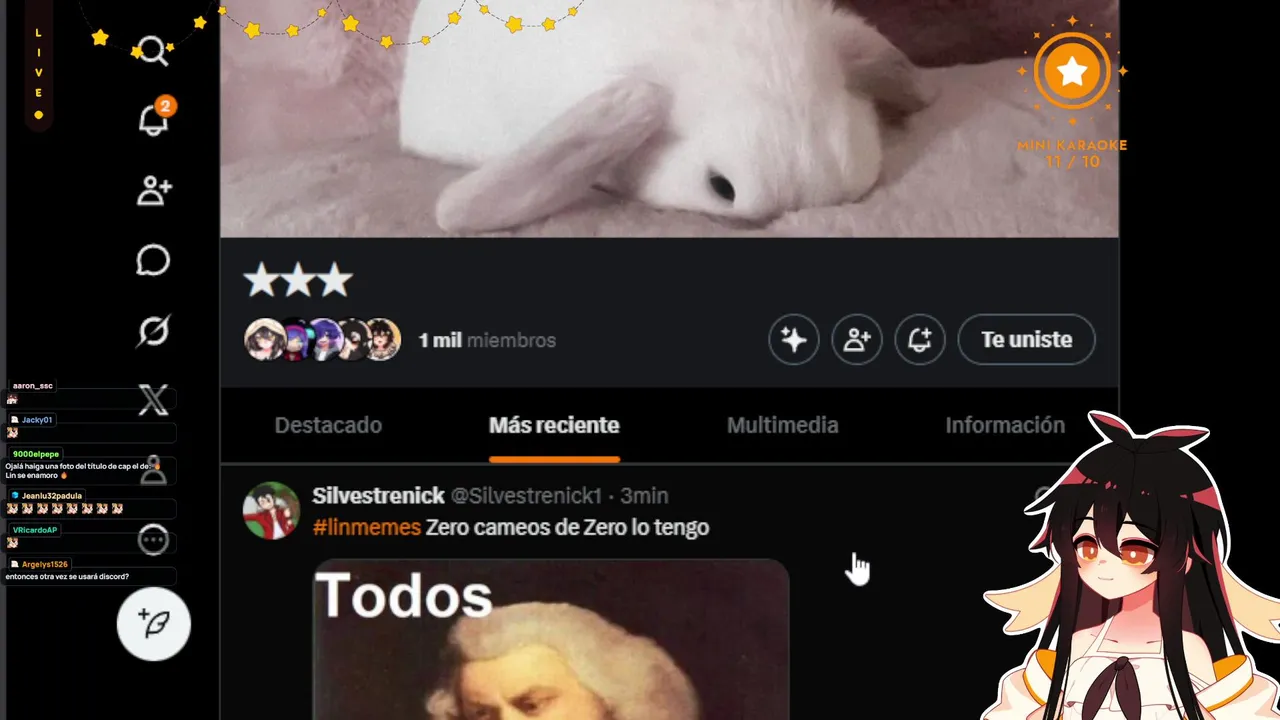The width and height of the screenshot is (1280, 720).
Task: Invite a member to the community
Action: coord(857,340)
